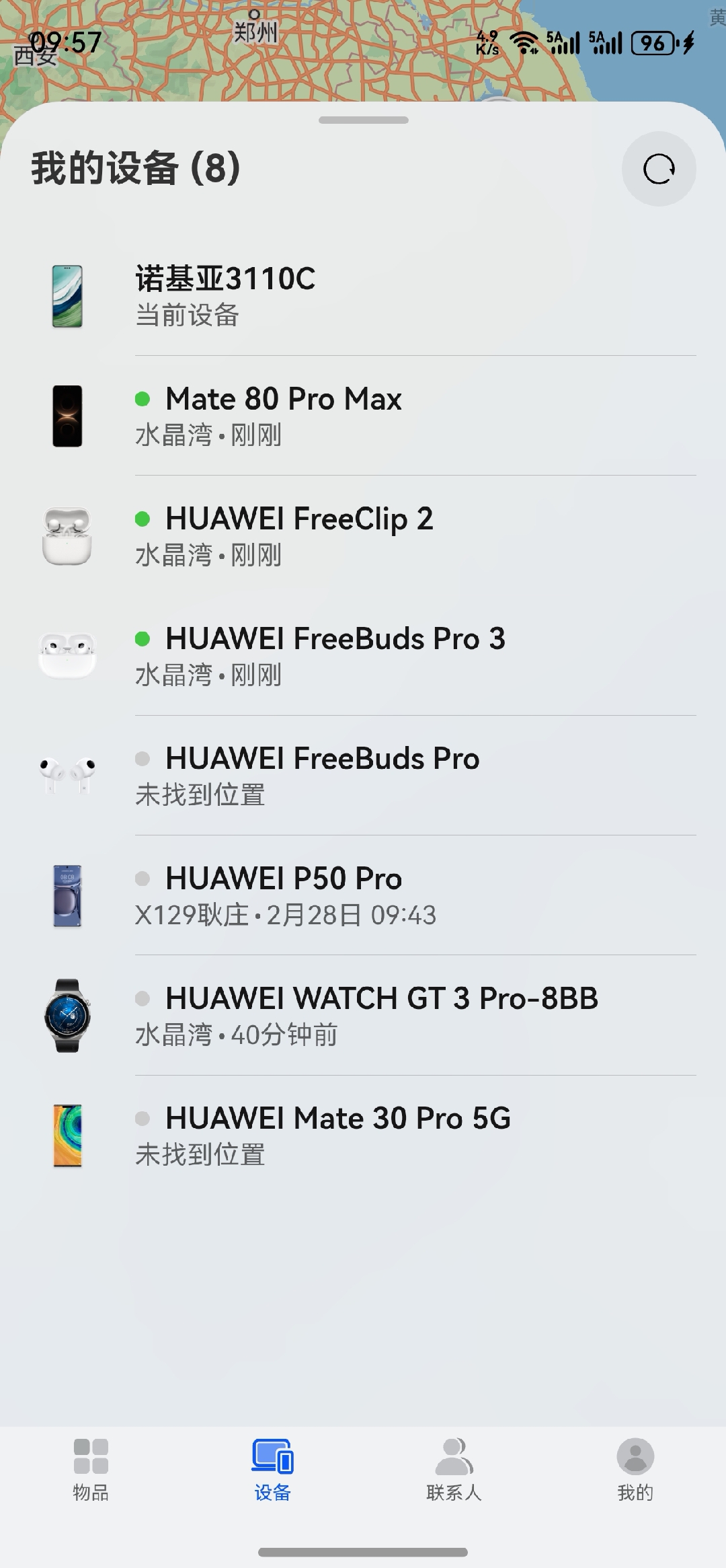View HUAWEI FreeBuds Pro 3 details
Image resolution: width=726 pixels, height=1568 pixels.
click(x=363, y=655)
